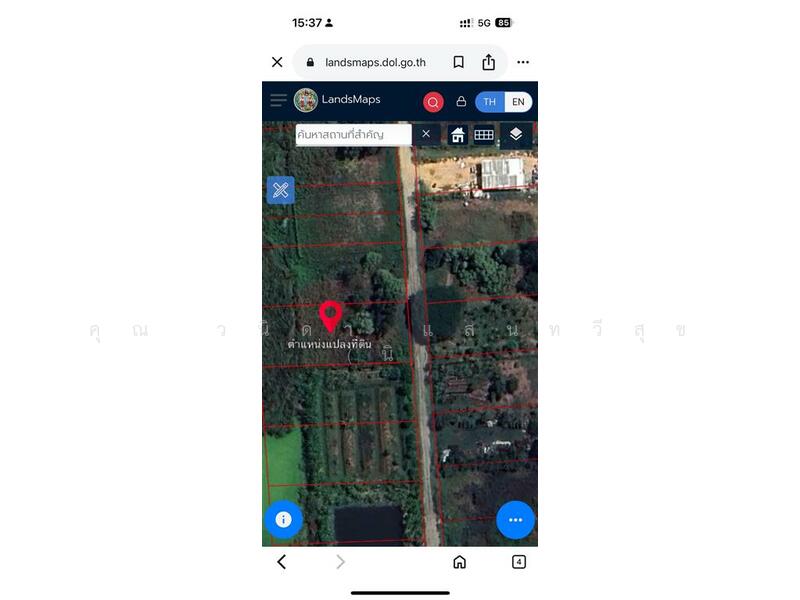Open the browser overflow menu
Viewport: 800px width, 600px height.
coord(523,62)
